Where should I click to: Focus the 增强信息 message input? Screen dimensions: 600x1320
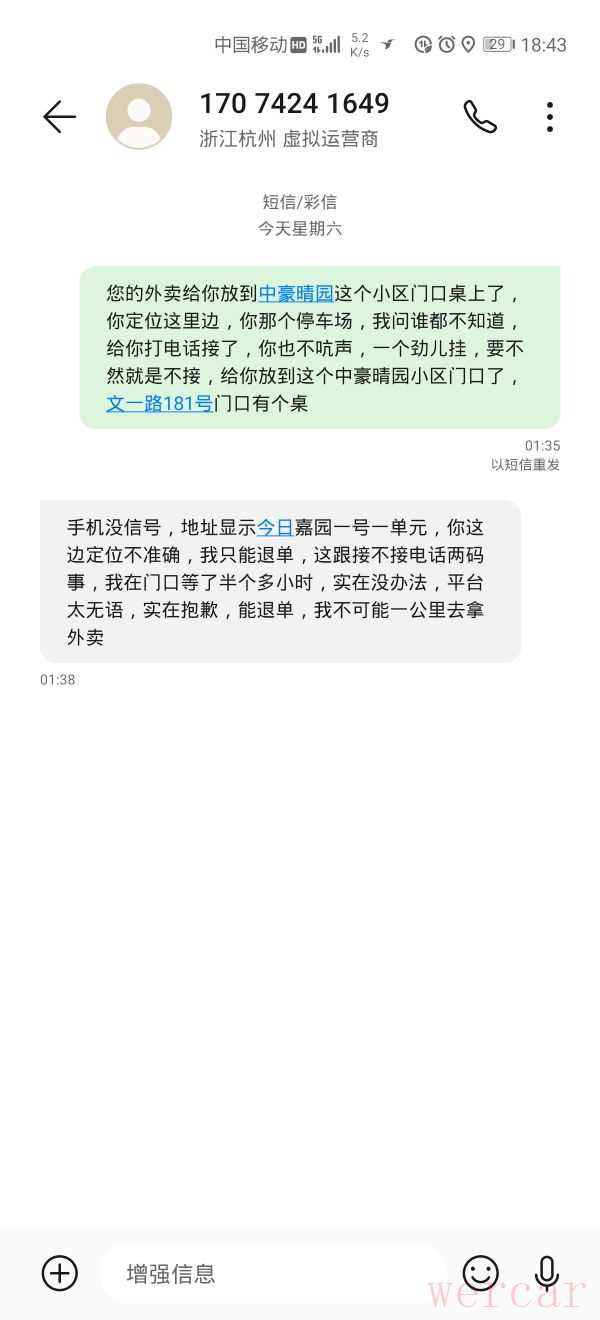pos(272,1273)
